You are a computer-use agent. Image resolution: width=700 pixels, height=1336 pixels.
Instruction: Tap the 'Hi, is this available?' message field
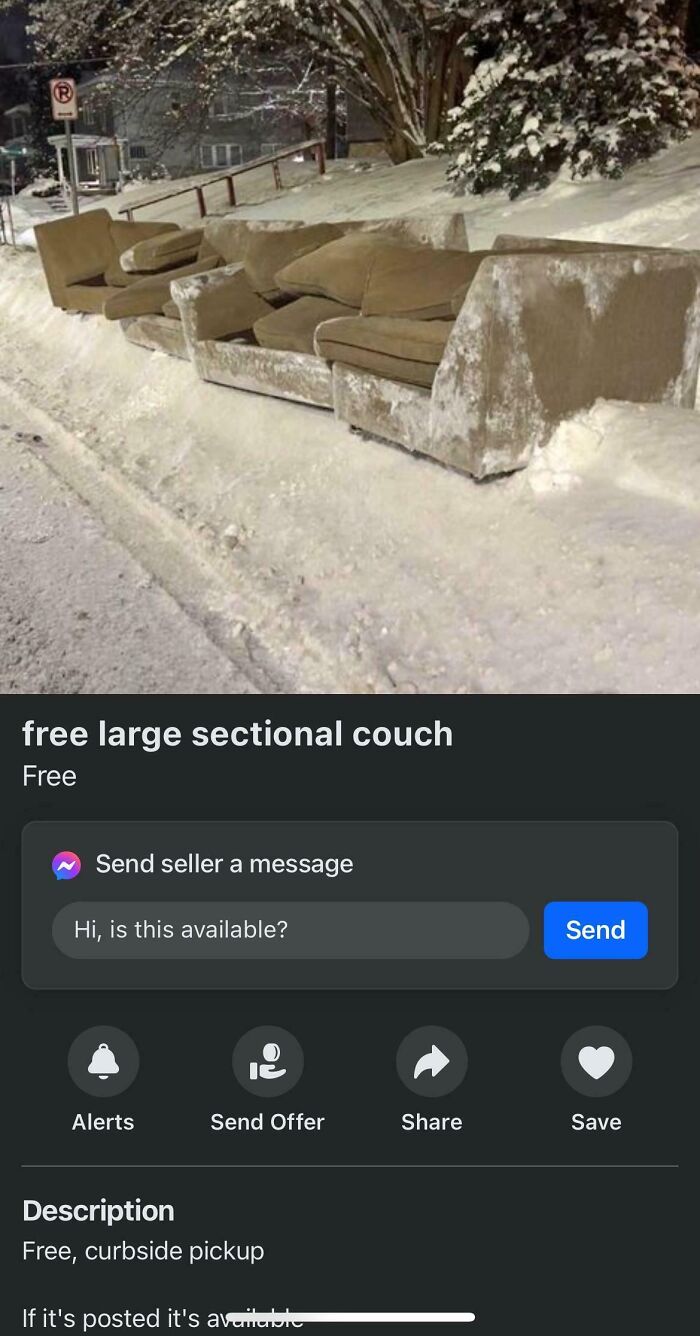pos(290,930)
